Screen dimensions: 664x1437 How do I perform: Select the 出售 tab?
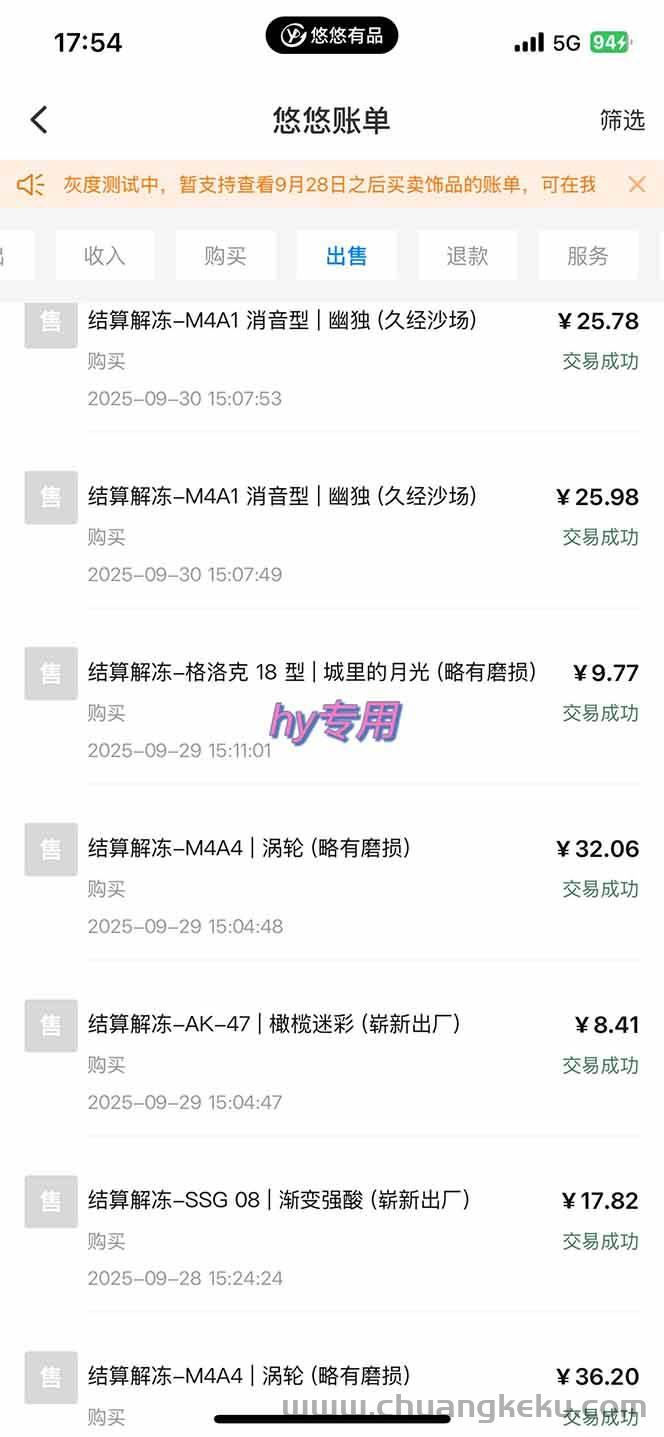click(346, 256)
